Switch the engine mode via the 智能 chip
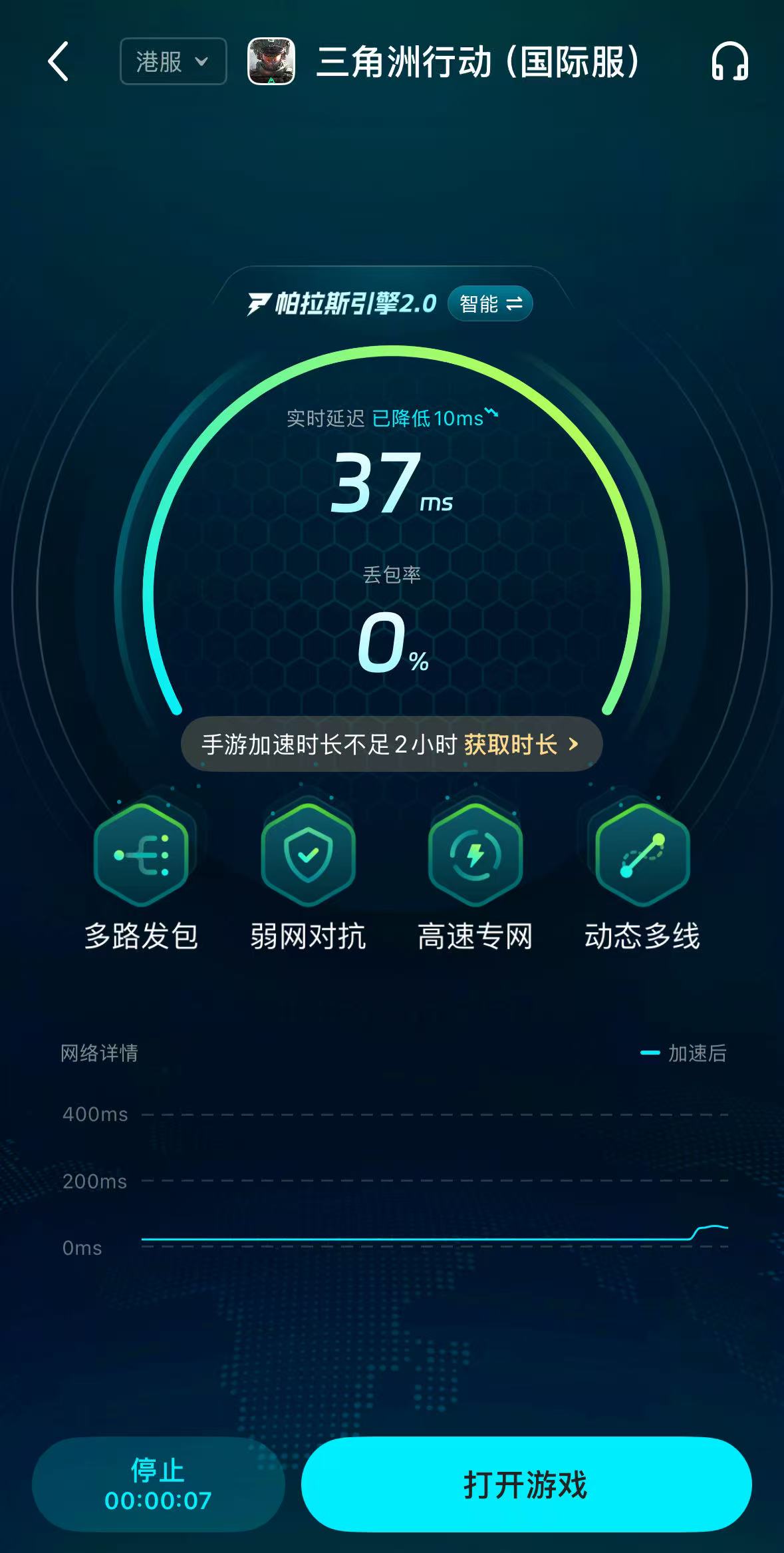Screen dimensions: 784x1553 coord(491,303)
